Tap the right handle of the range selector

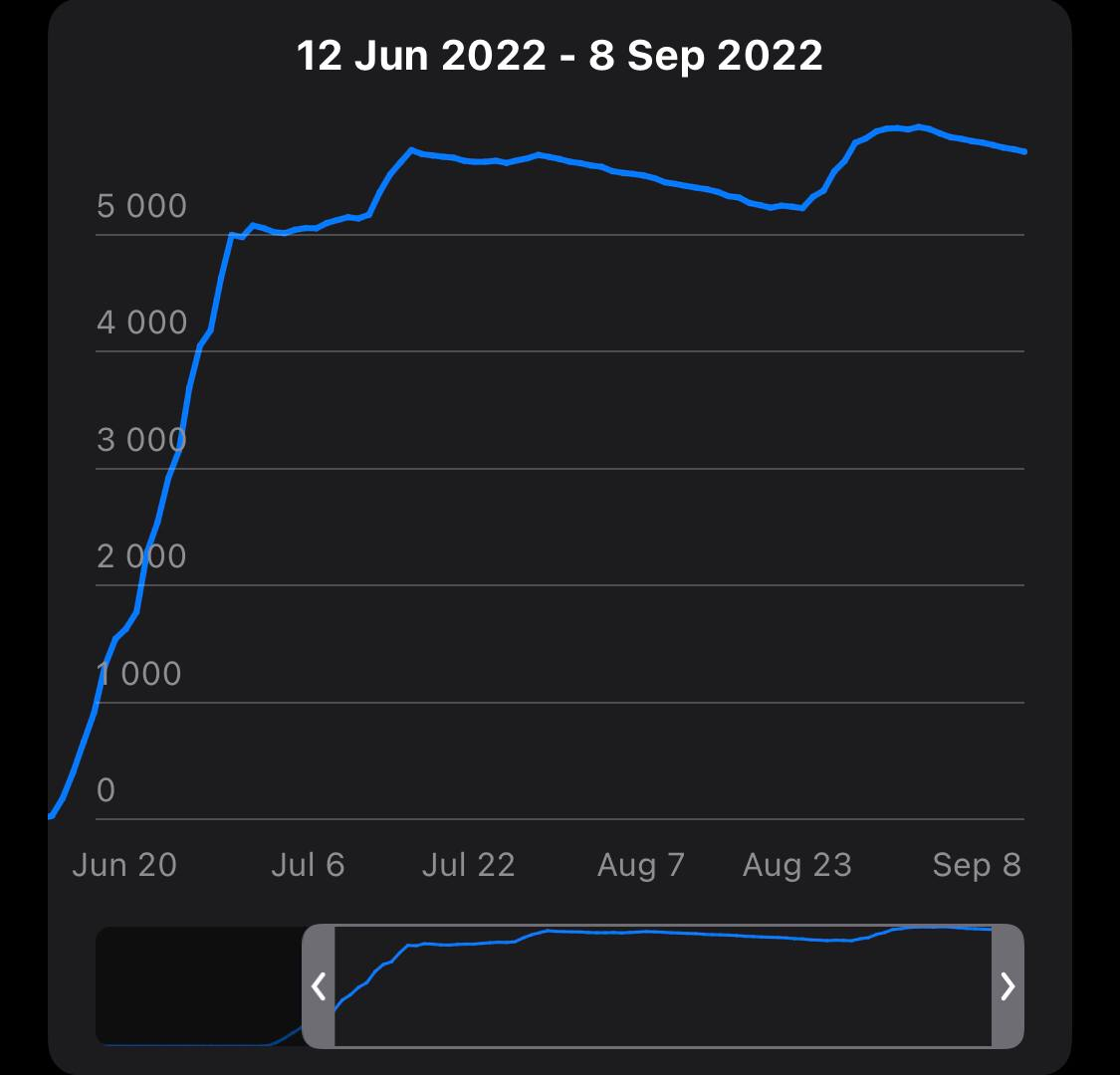pos(1008,986)
